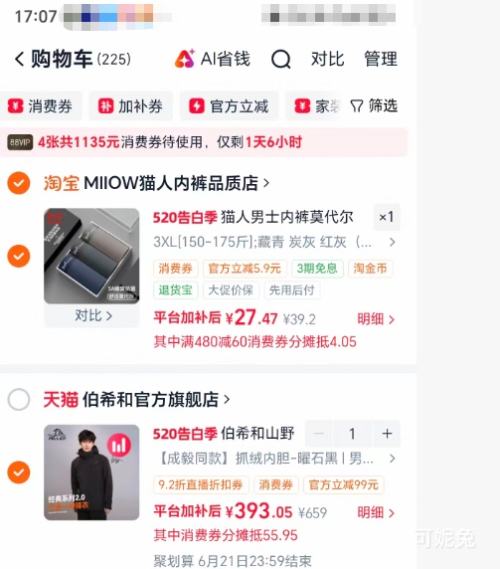View 明细 for the ¥27.47 item
The width and height of the screenshot is (500, 569).
pos(376,319)
